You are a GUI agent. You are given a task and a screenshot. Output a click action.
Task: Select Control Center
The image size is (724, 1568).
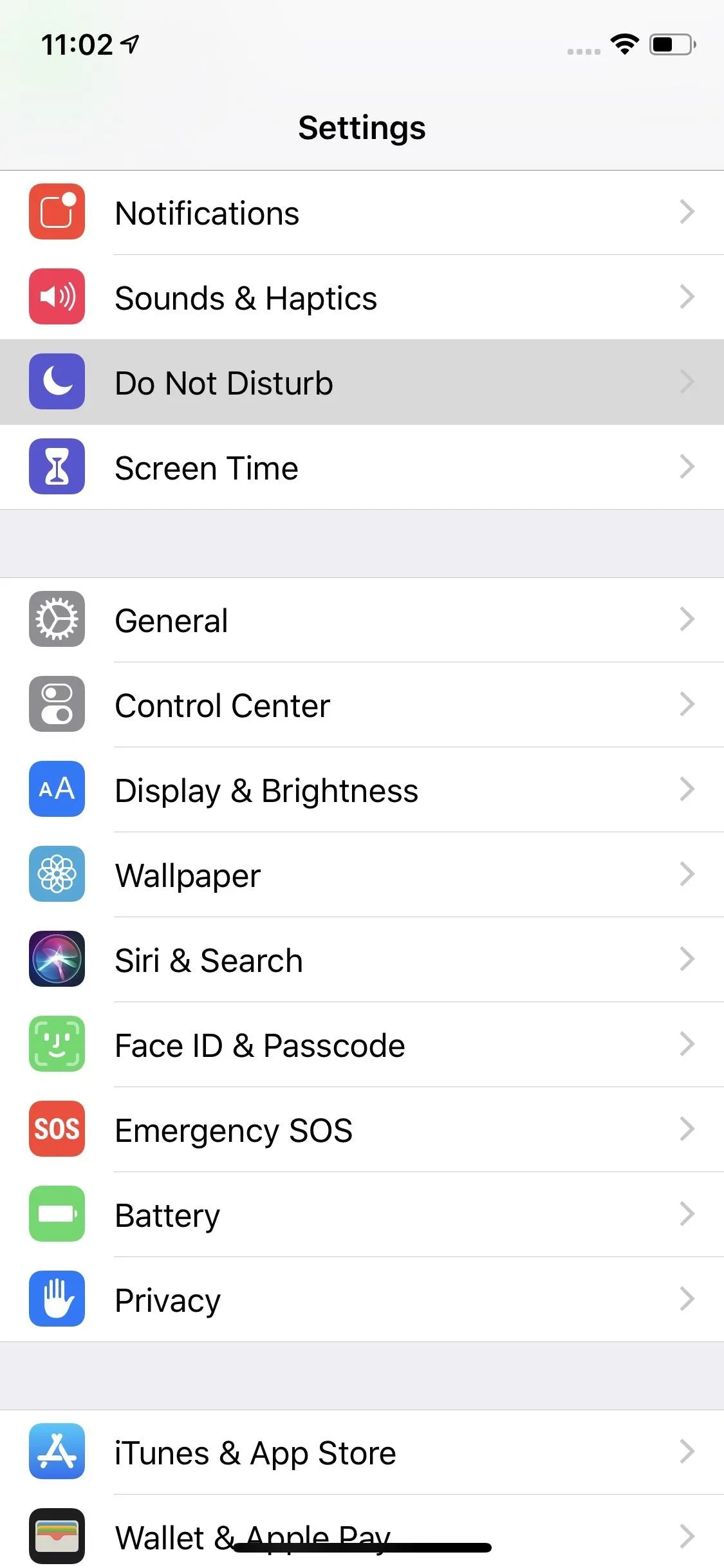click(x=362, y=705)
